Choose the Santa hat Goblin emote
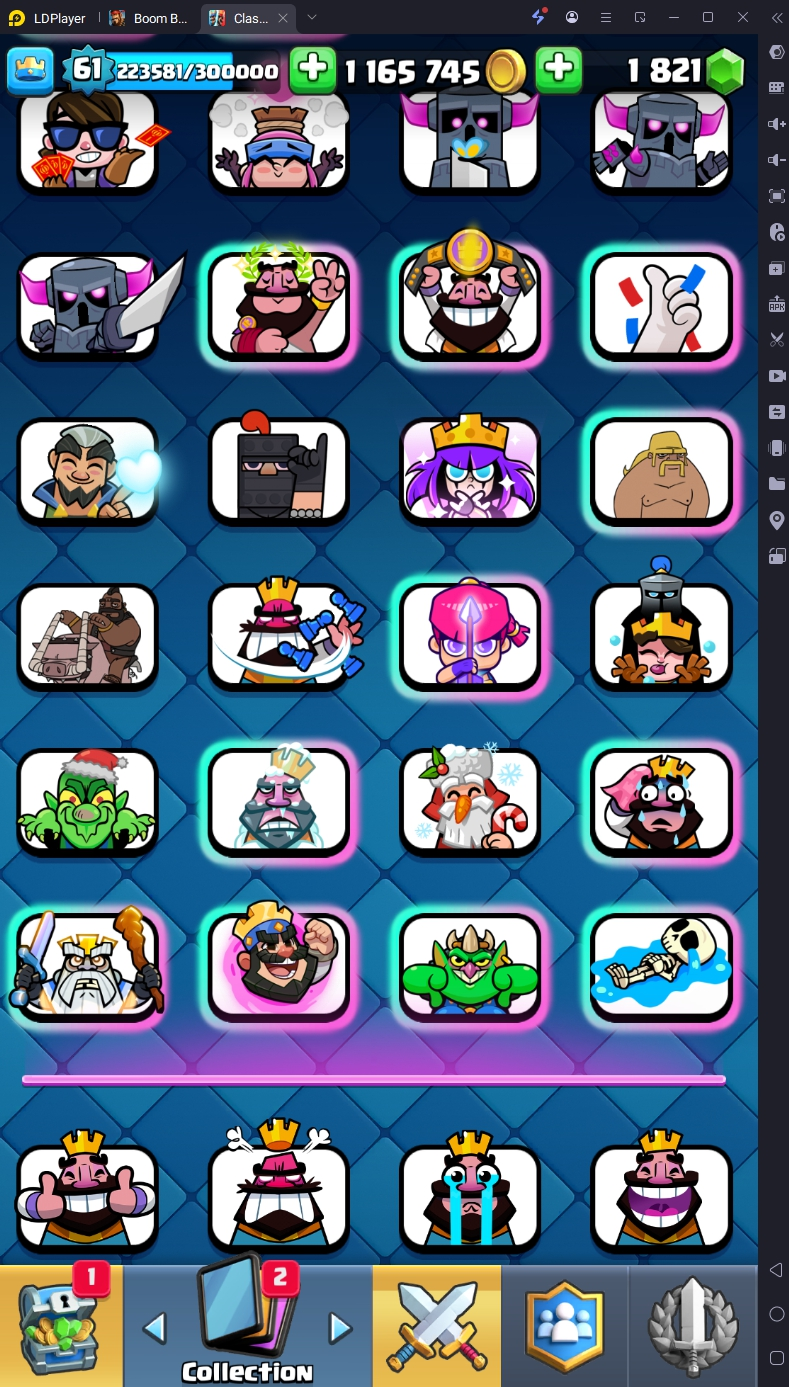Screen dimensions: 789x1387 (x=87, y=802)
